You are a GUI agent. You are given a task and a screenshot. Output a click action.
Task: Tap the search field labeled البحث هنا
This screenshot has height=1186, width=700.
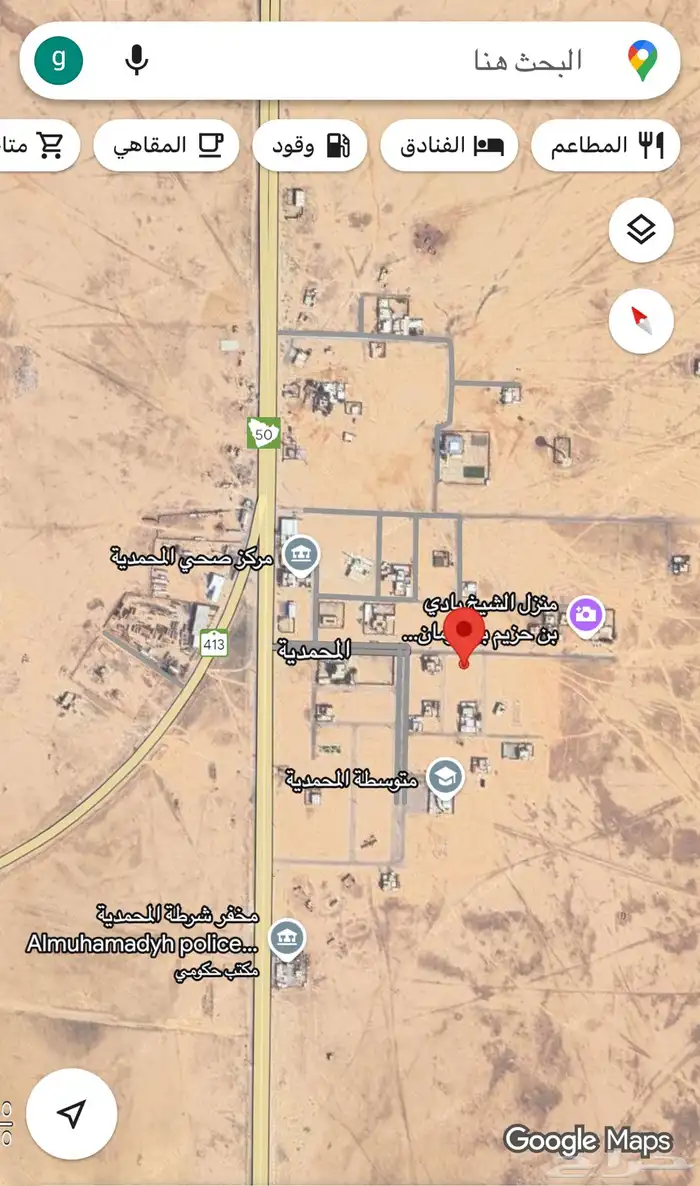400,60
